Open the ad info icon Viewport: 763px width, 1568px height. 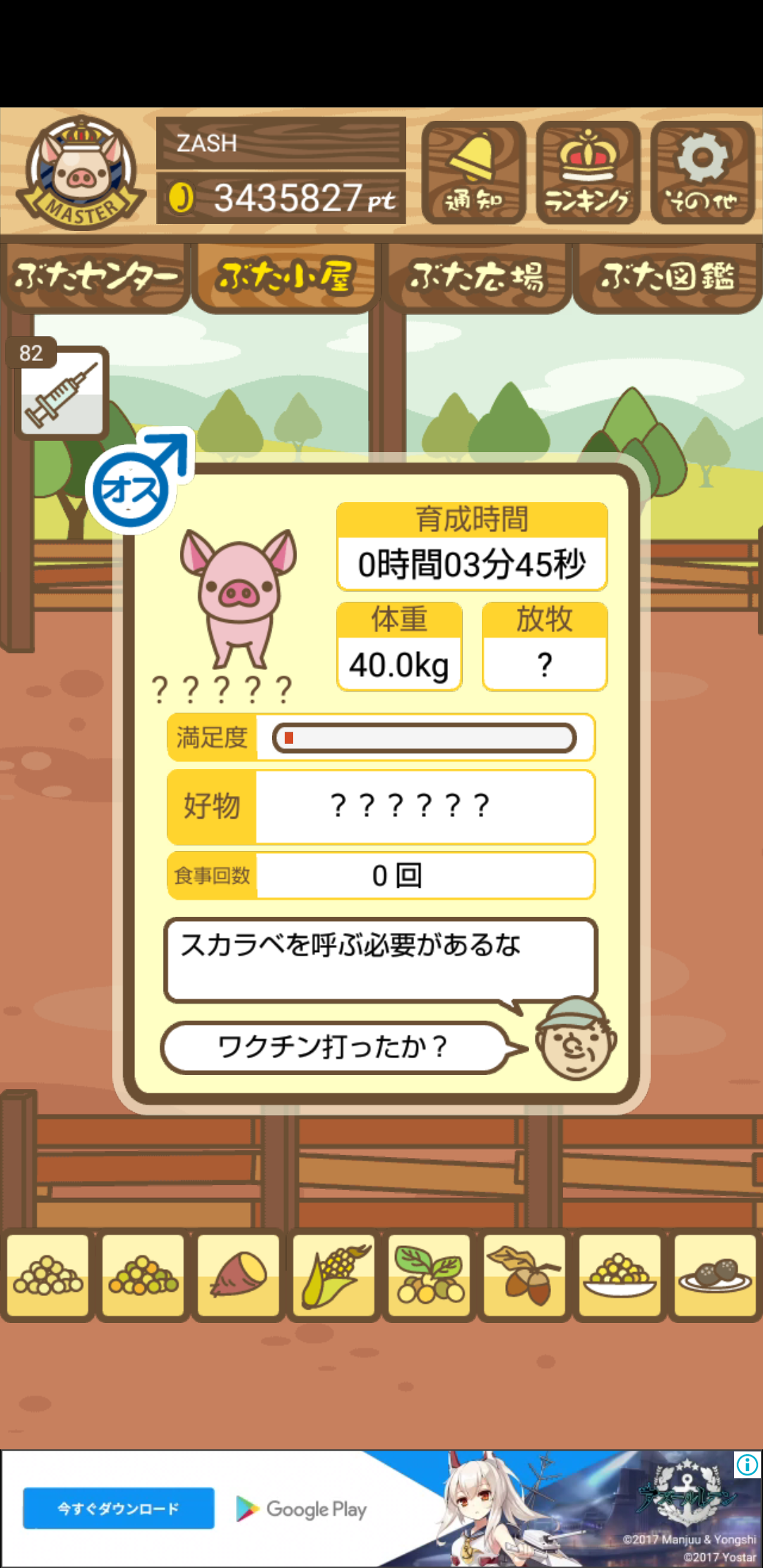747,1465
